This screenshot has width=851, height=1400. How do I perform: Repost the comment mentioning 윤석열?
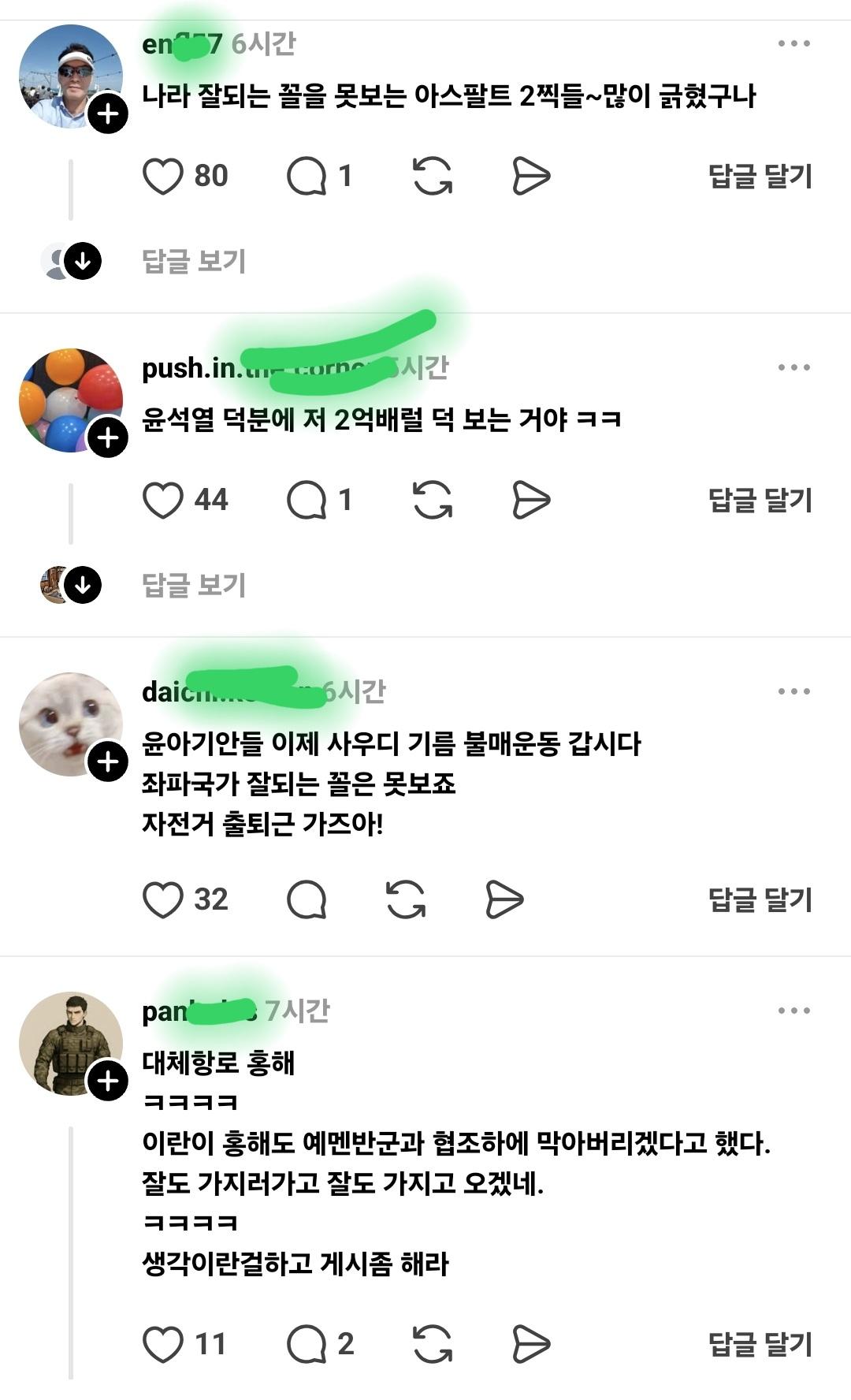click(432, 500)
